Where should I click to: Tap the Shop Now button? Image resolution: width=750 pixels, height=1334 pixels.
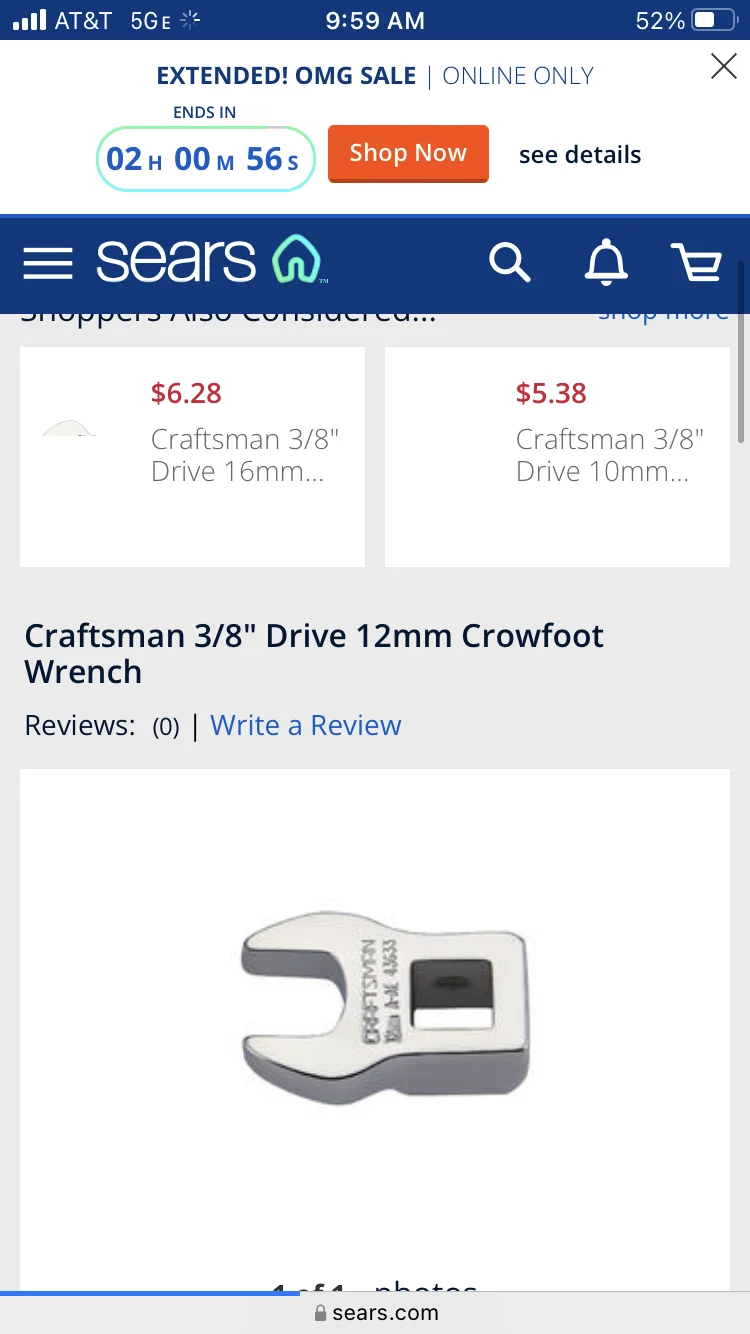(408, 154)
